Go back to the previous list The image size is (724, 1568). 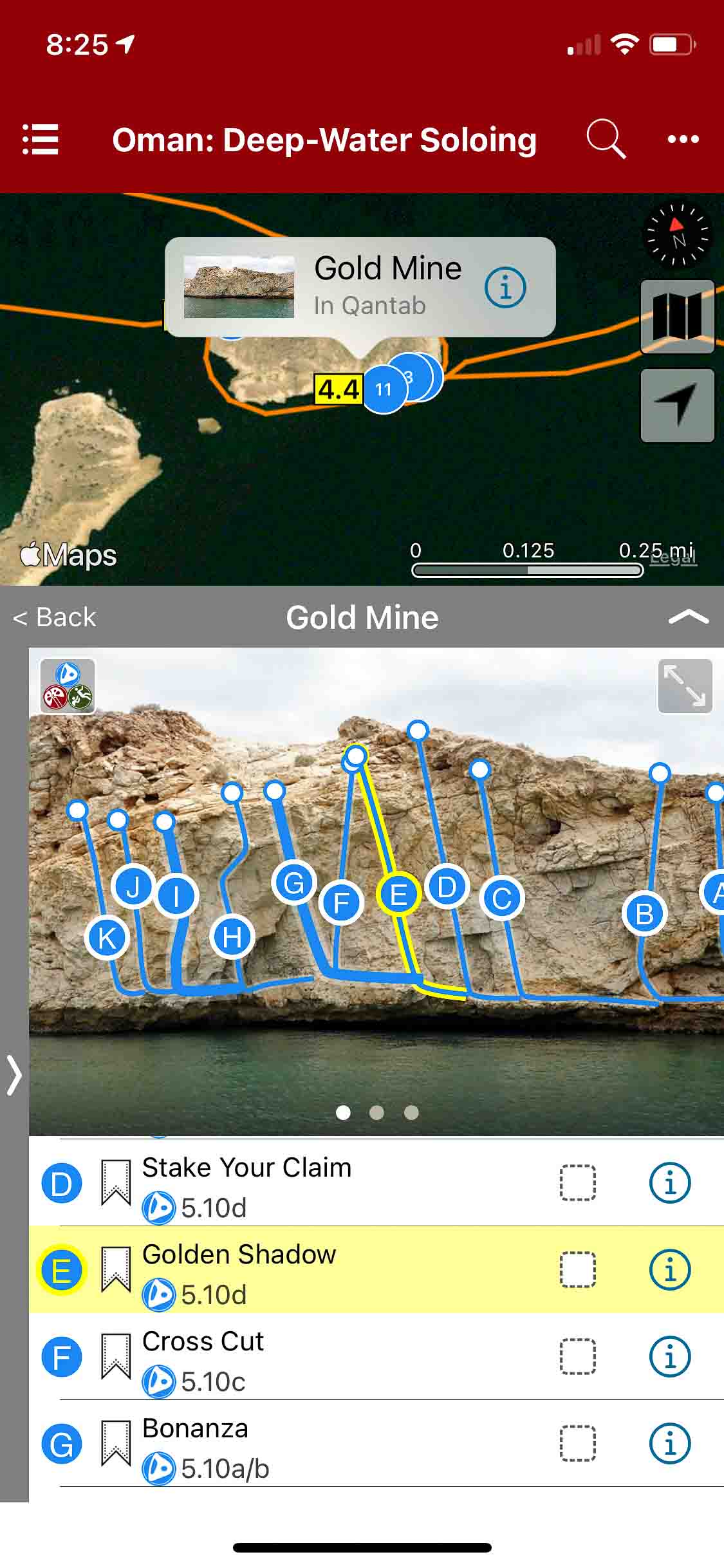coord(55,617)
